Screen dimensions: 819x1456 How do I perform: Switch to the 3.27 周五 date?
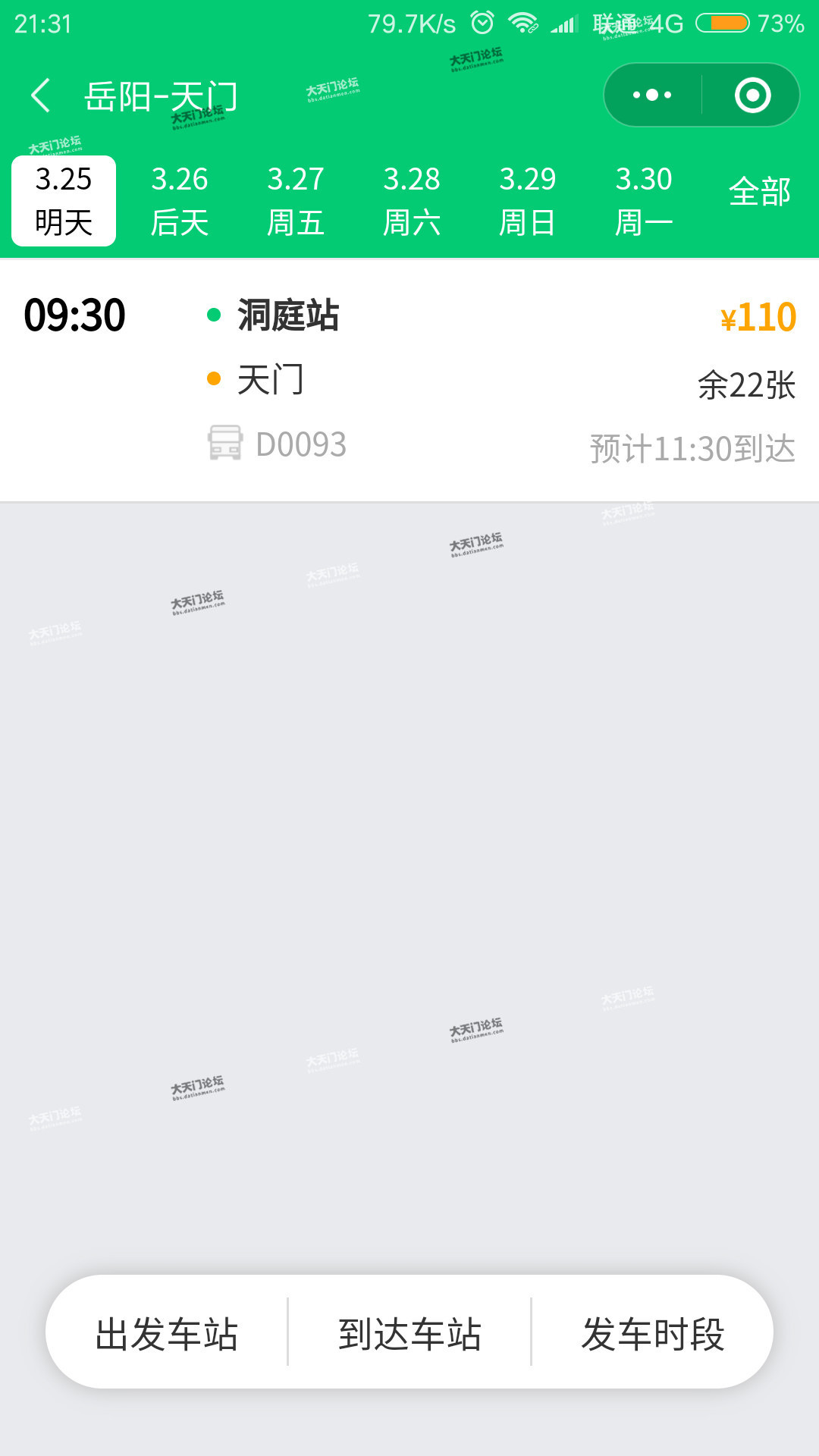pyautogui.click(x=296, y=201)
